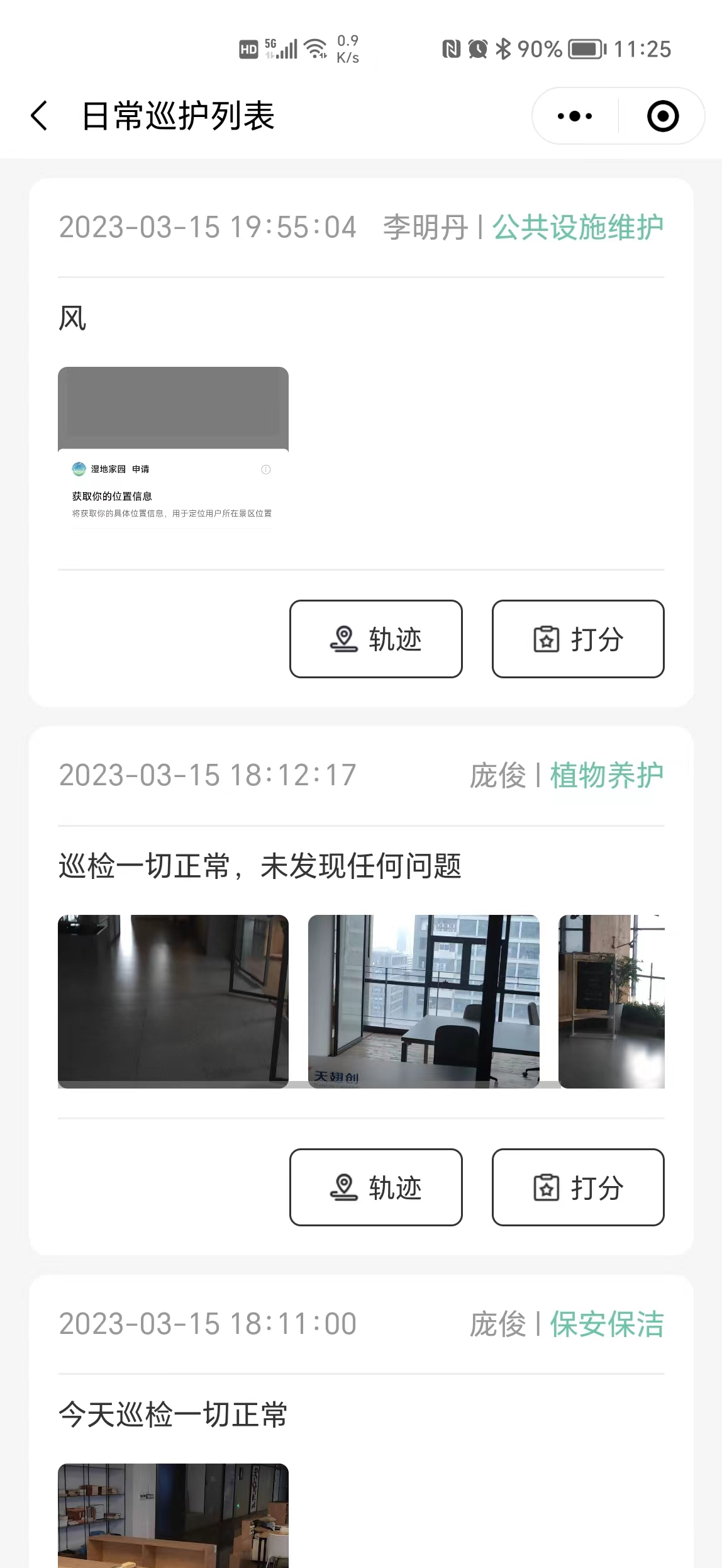Open the bookshelf photo in the 保安保洁 record

click(x=173, y=1515)
